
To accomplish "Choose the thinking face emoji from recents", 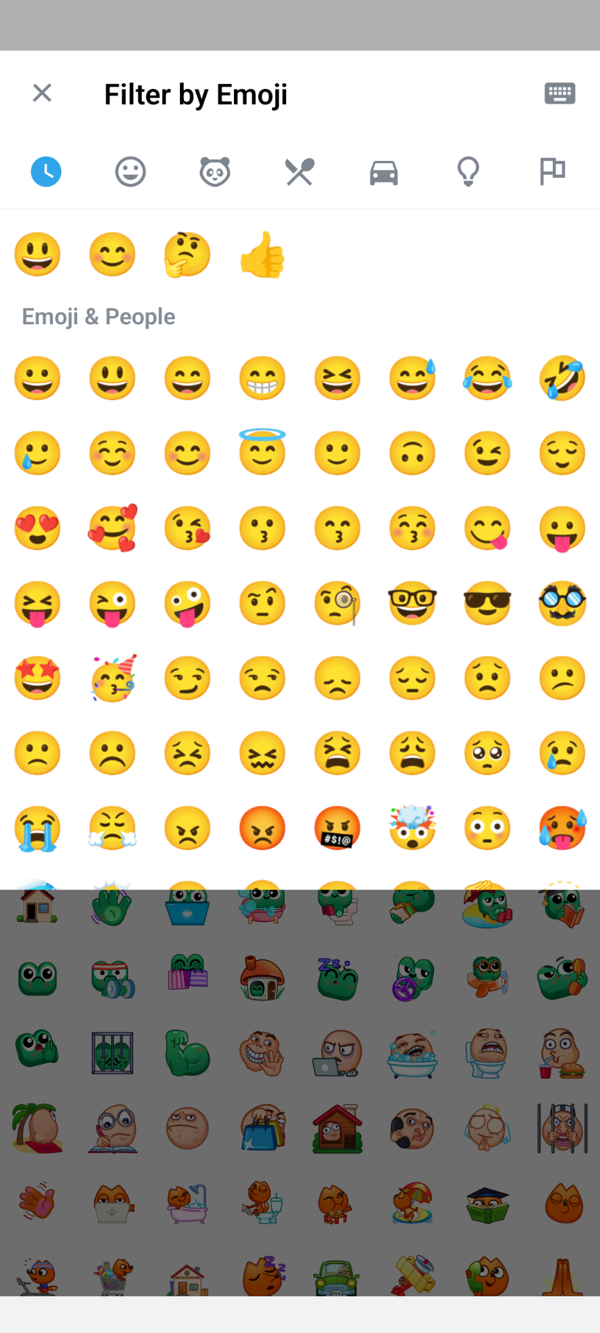I will [x=187, y=255].
